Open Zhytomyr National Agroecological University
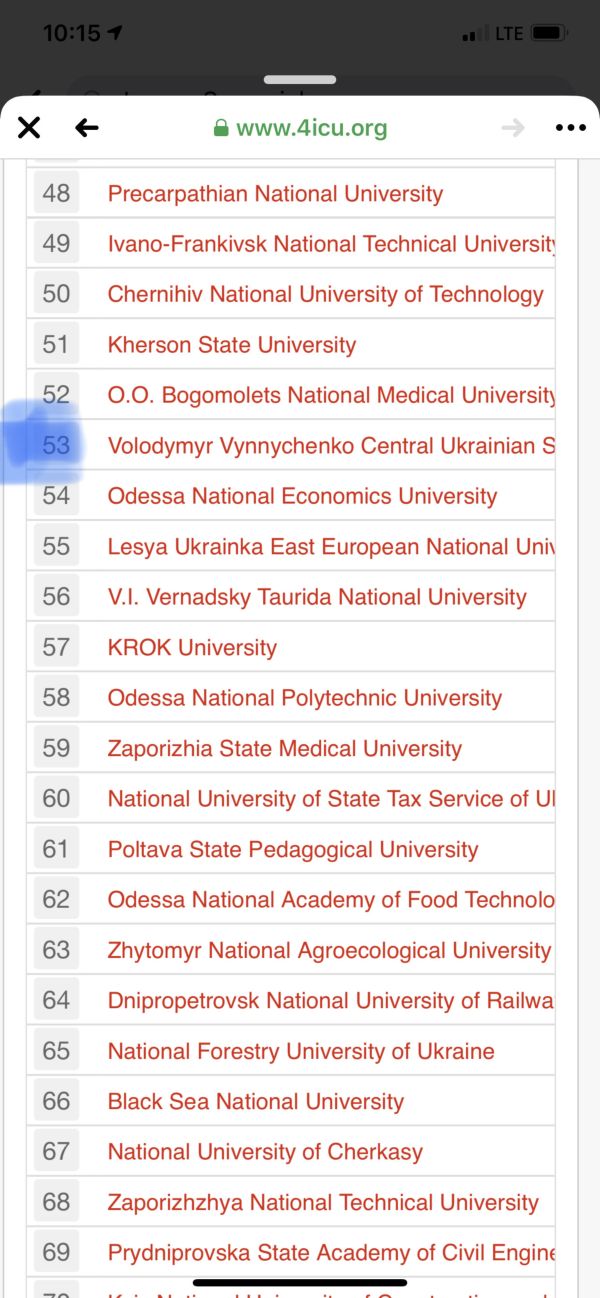The height and width of the screenshot is (1298, 600). click(x=328, y=950)
